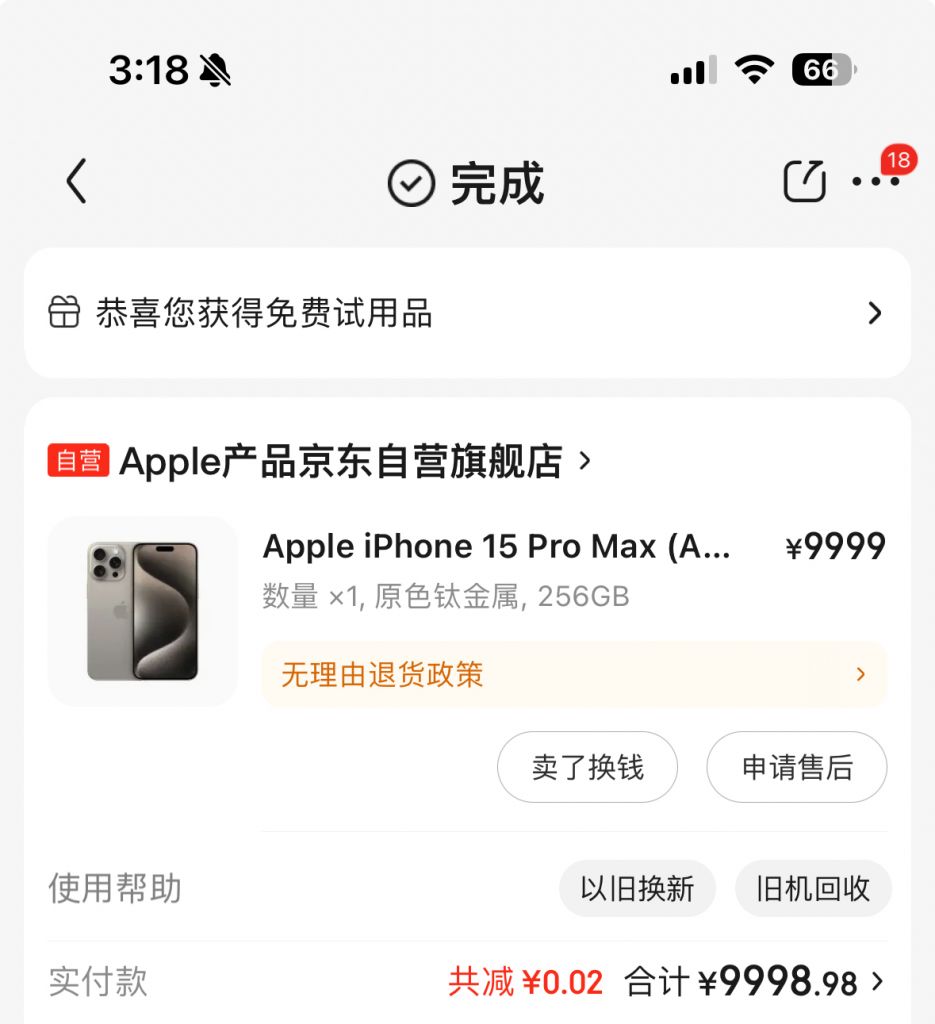Tap the iPhone 15 Pro Max product thumbnail

pyautogui.click(x=141, y=611)
